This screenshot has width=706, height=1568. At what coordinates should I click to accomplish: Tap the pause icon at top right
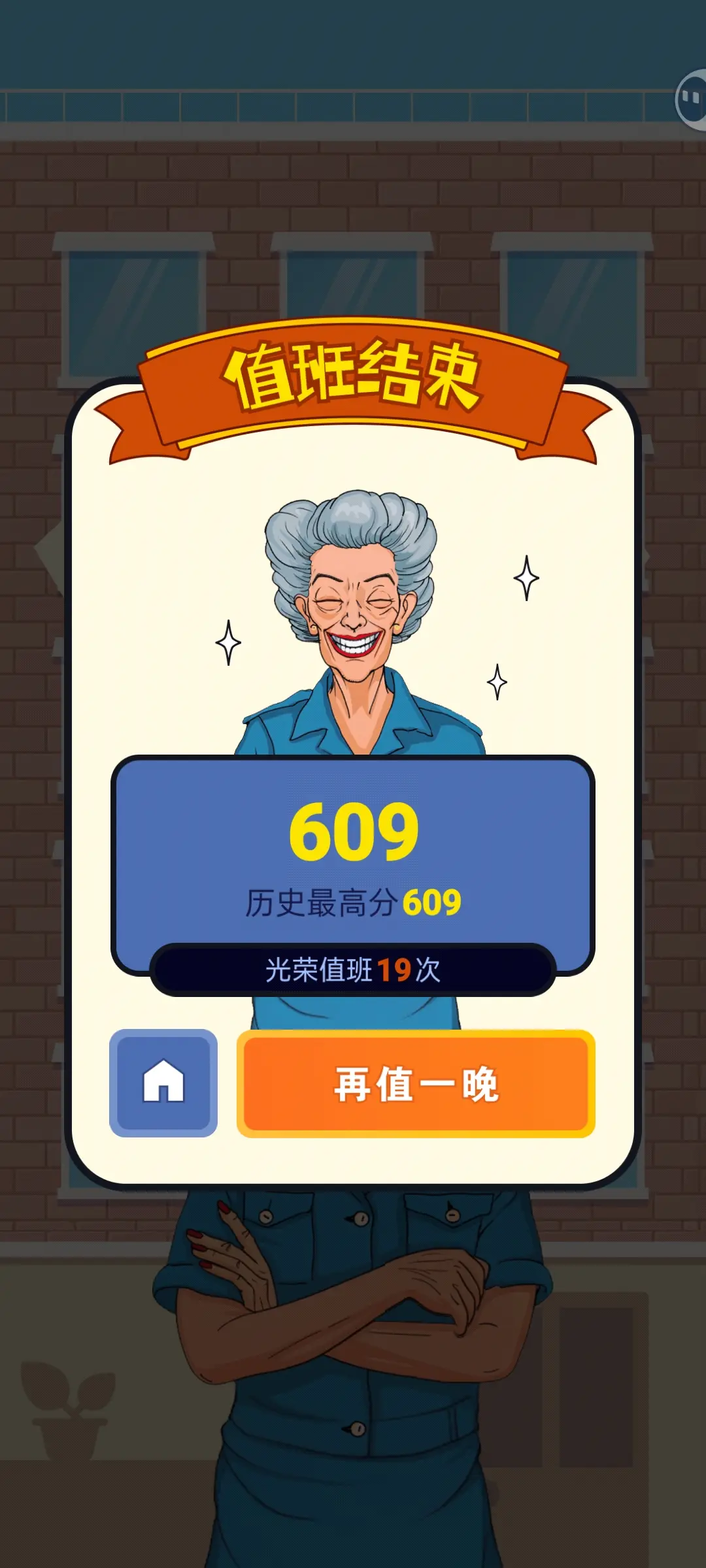690,100
